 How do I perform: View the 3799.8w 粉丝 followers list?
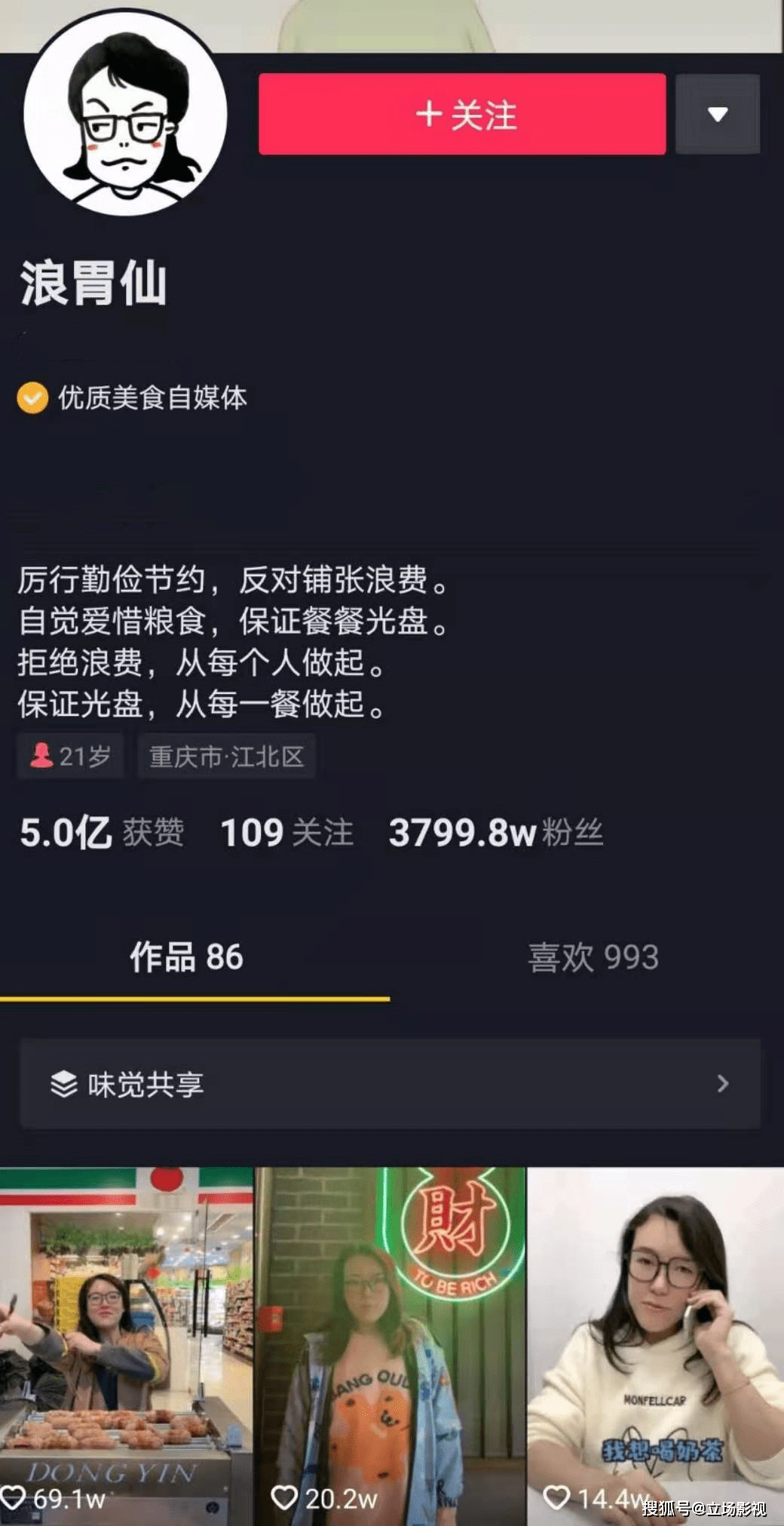(495, 833)
